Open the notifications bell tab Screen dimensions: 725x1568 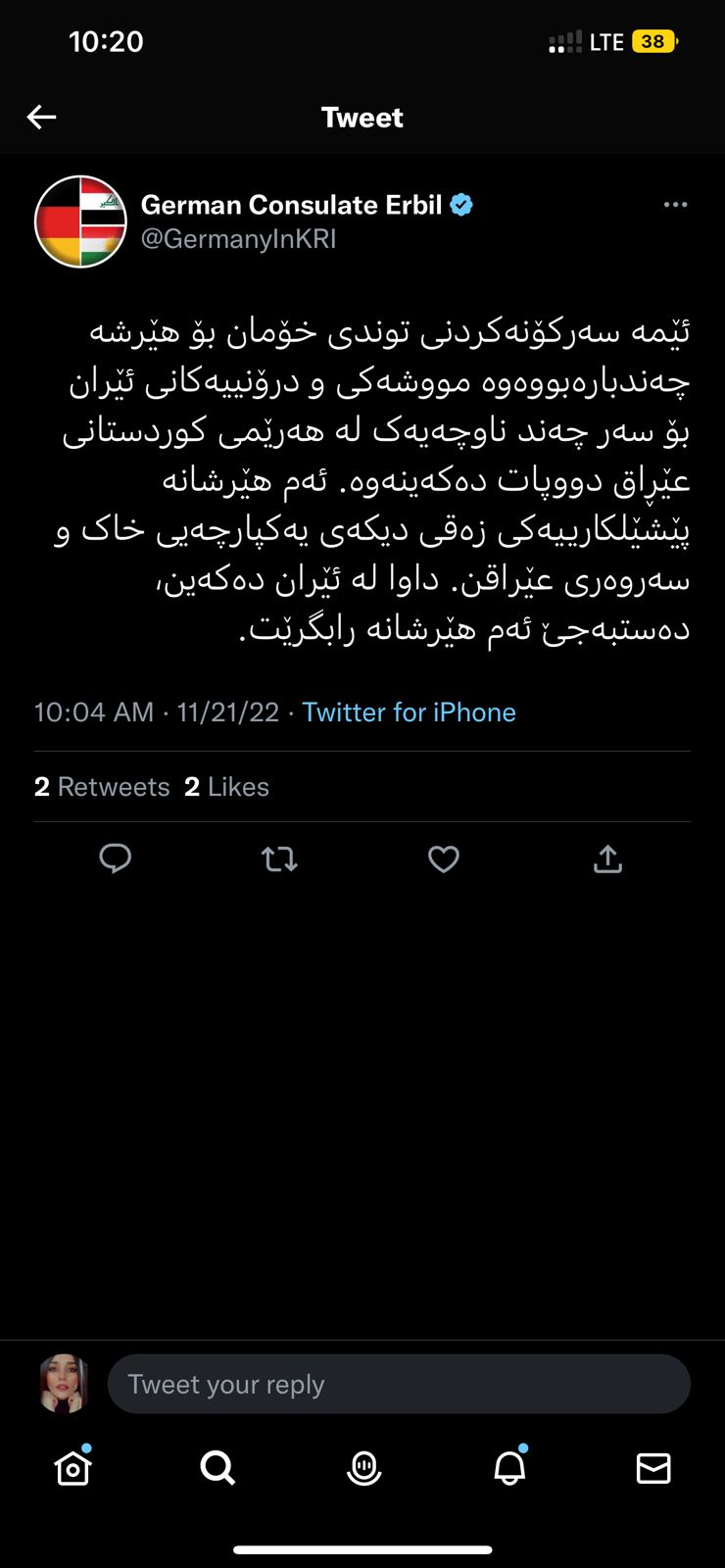(x=509, y=1467)
